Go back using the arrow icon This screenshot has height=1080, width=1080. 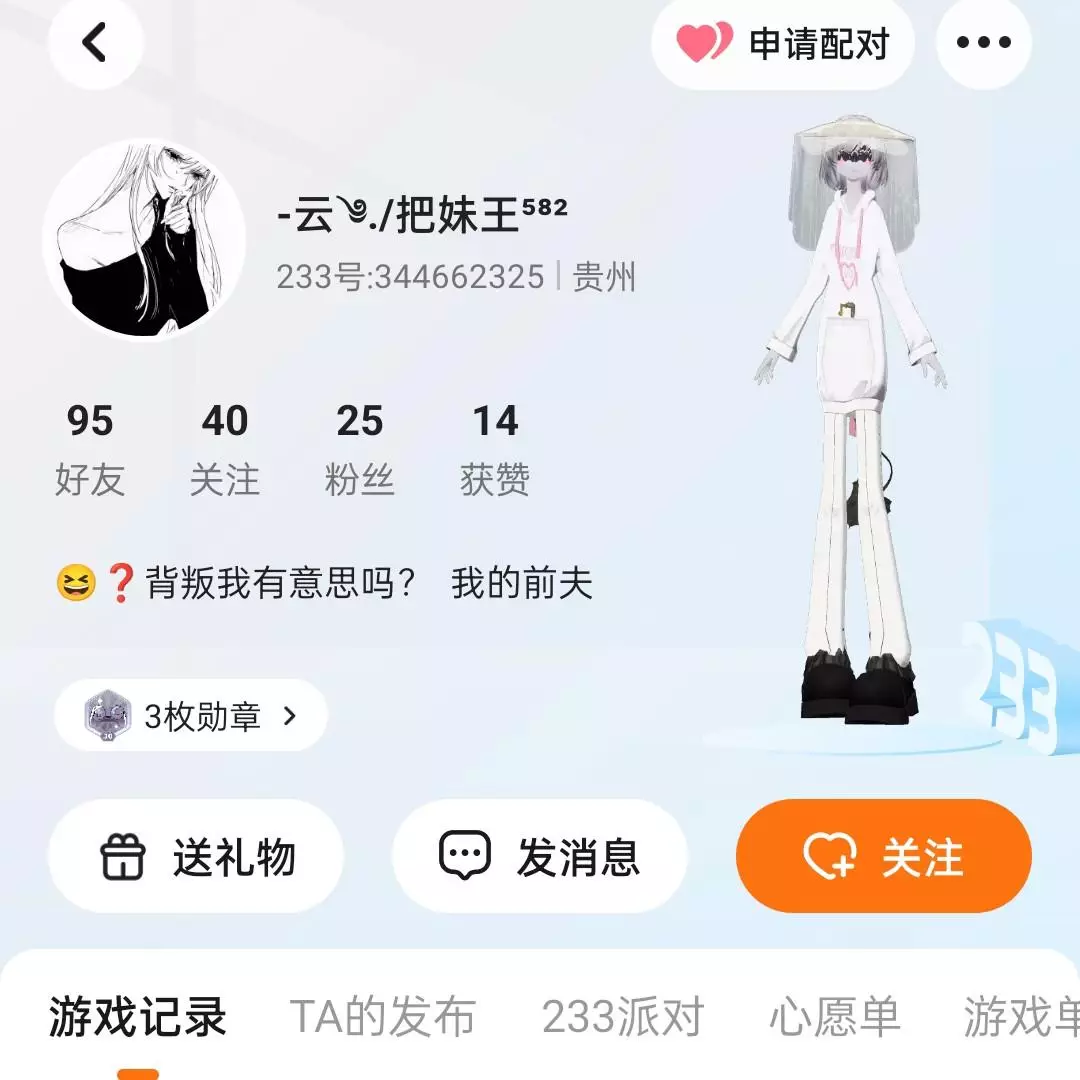[x=95, y=43]
